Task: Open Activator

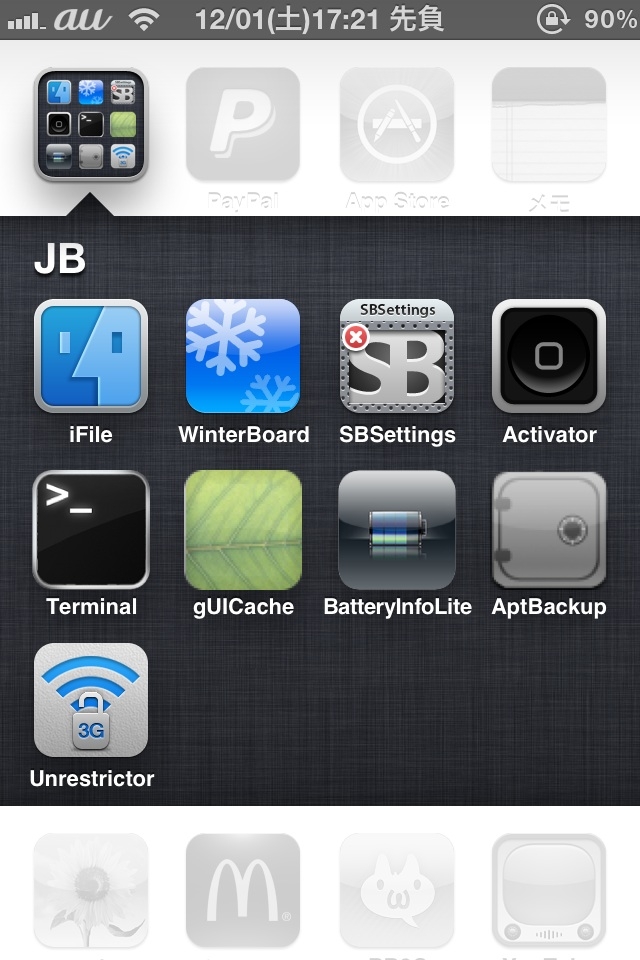Action: pos(549,356)
